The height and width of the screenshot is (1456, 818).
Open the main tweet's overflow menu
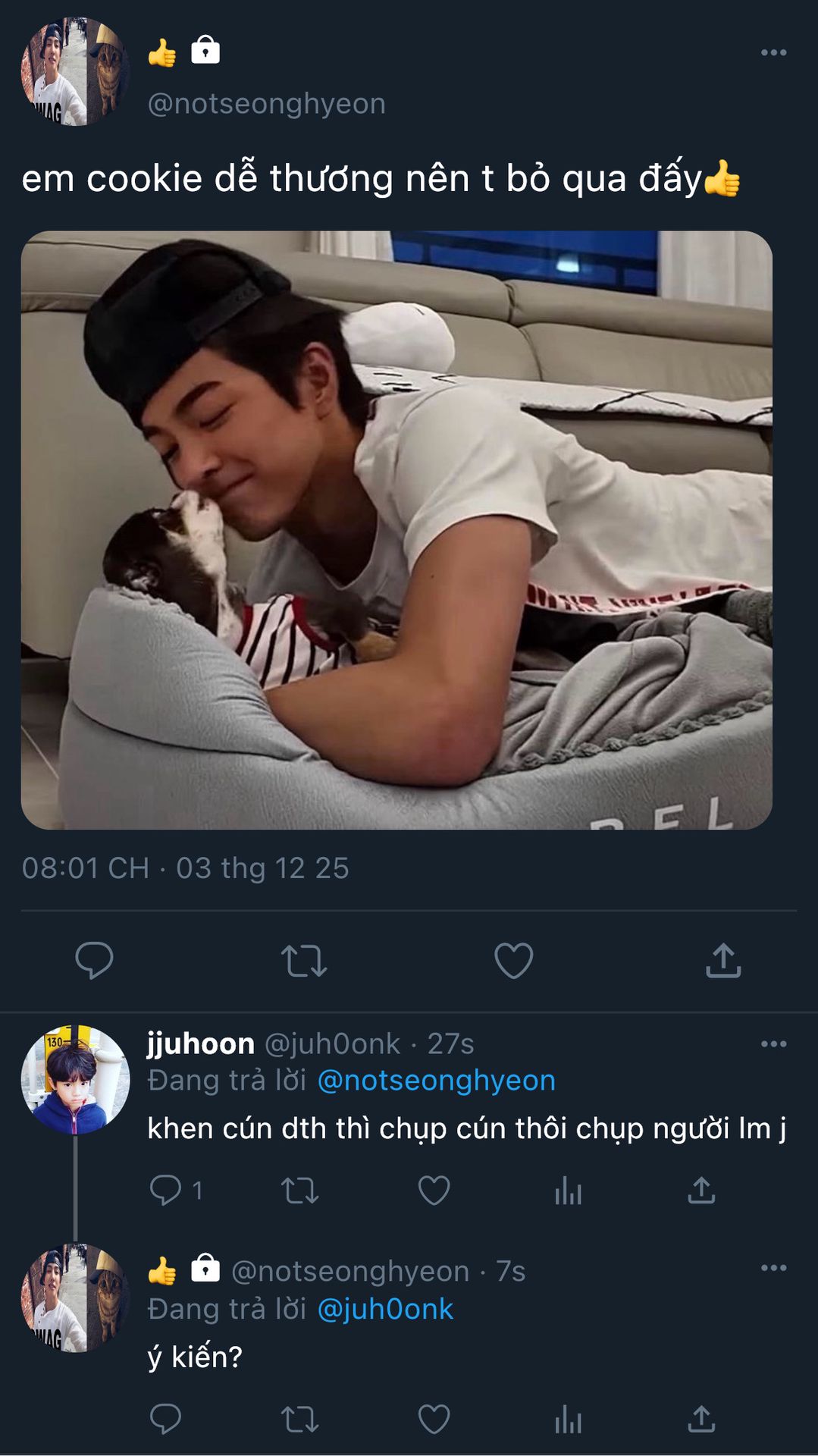click(773, 52)
